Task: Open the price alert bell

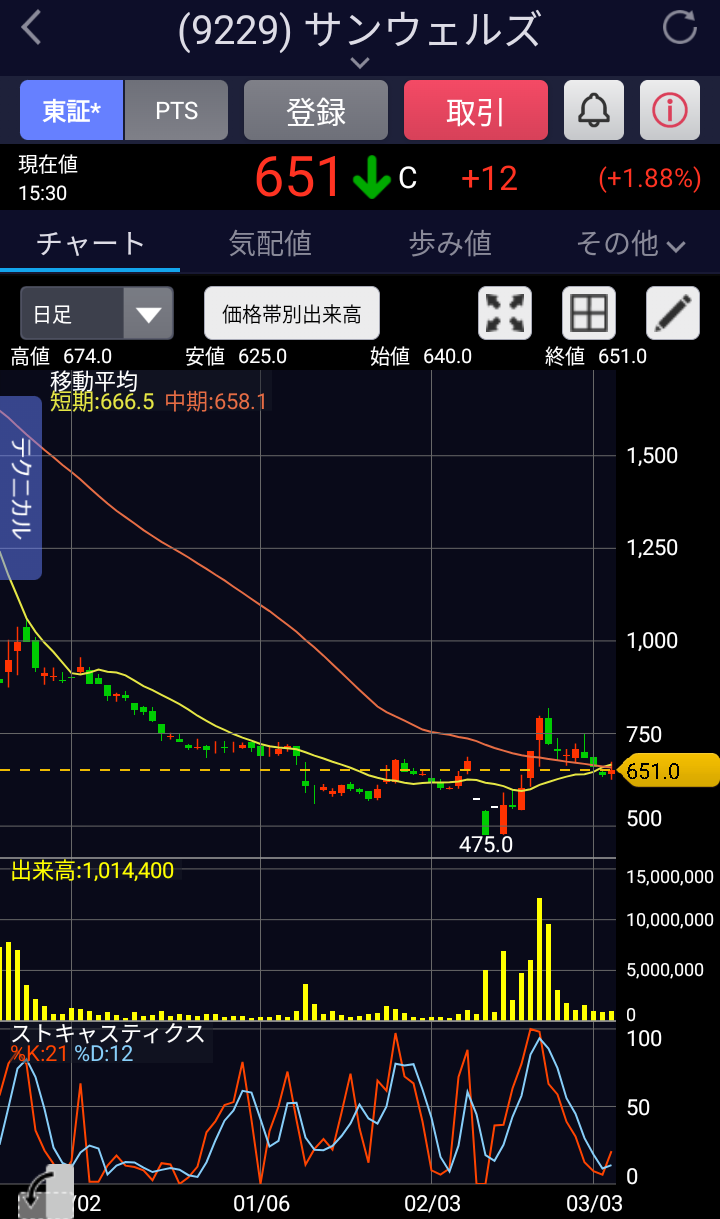Action: [594, 111]
